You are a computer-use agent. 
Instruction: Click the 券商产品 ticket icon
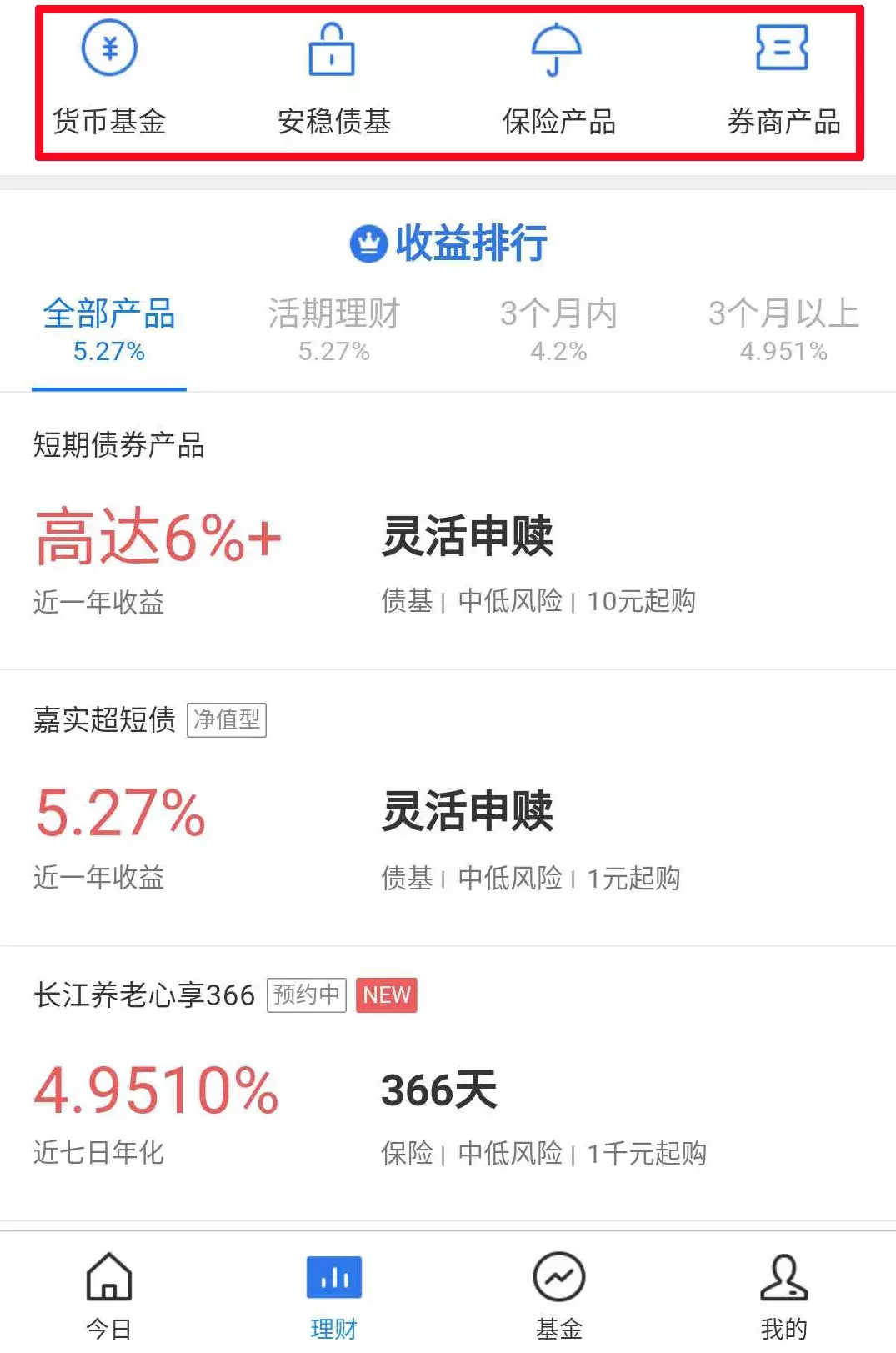pos(782,48)
